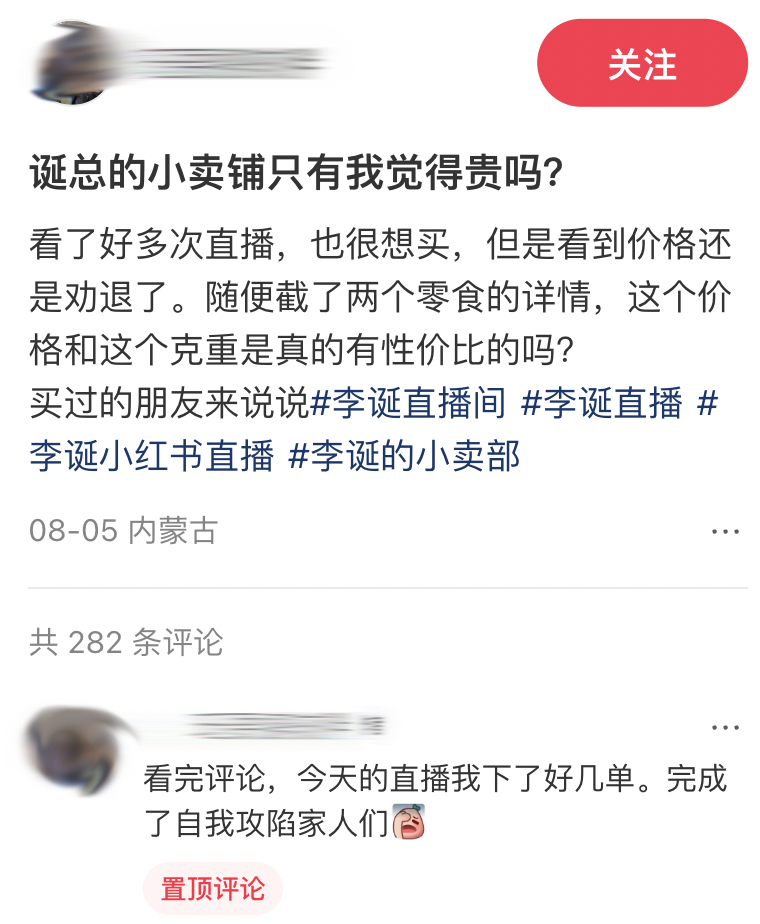Open the pinned comment's three-dot menu
The width and height of the screenshot is (760, 924).
coord(725,727)
